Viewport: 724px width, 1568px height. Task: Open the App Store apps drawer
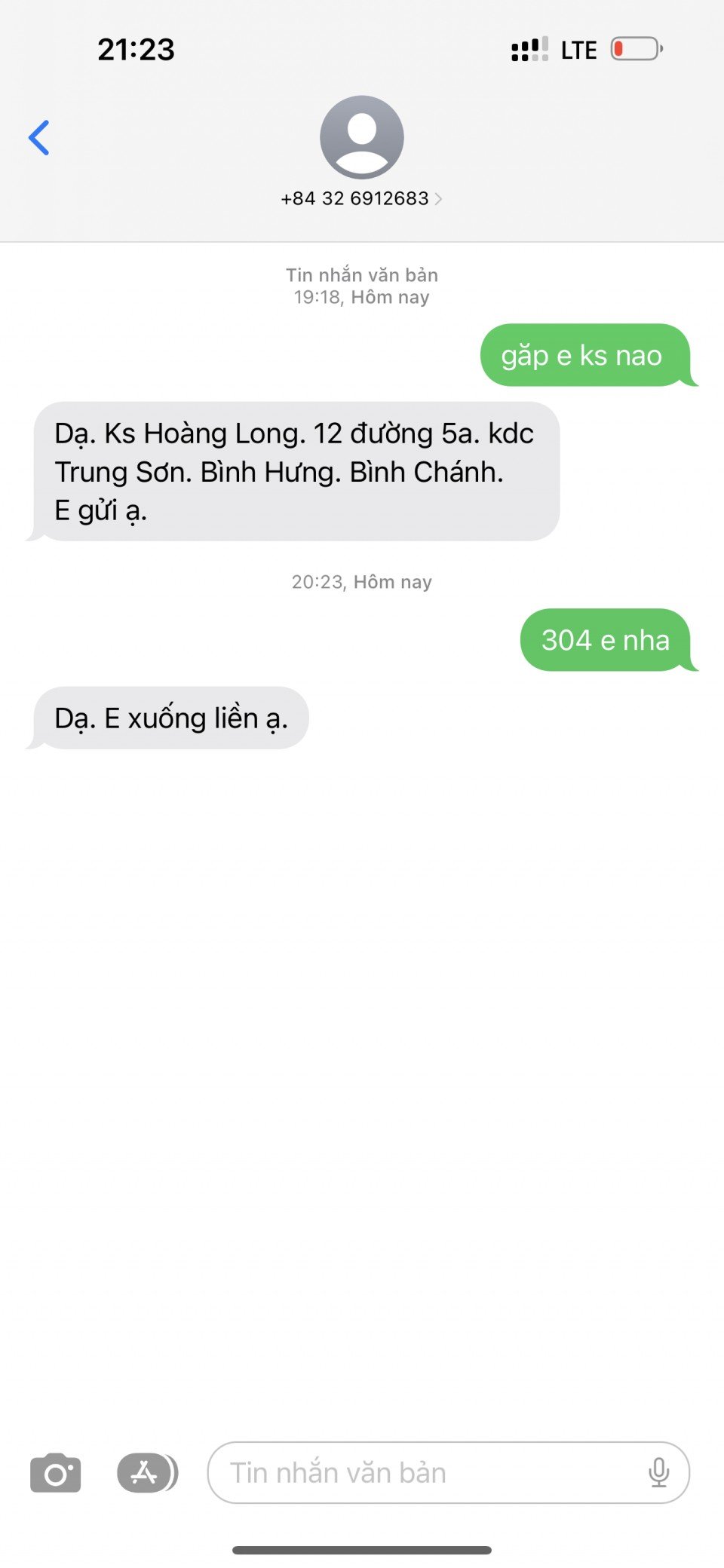pyautogui.click(x=146, y=1472)
